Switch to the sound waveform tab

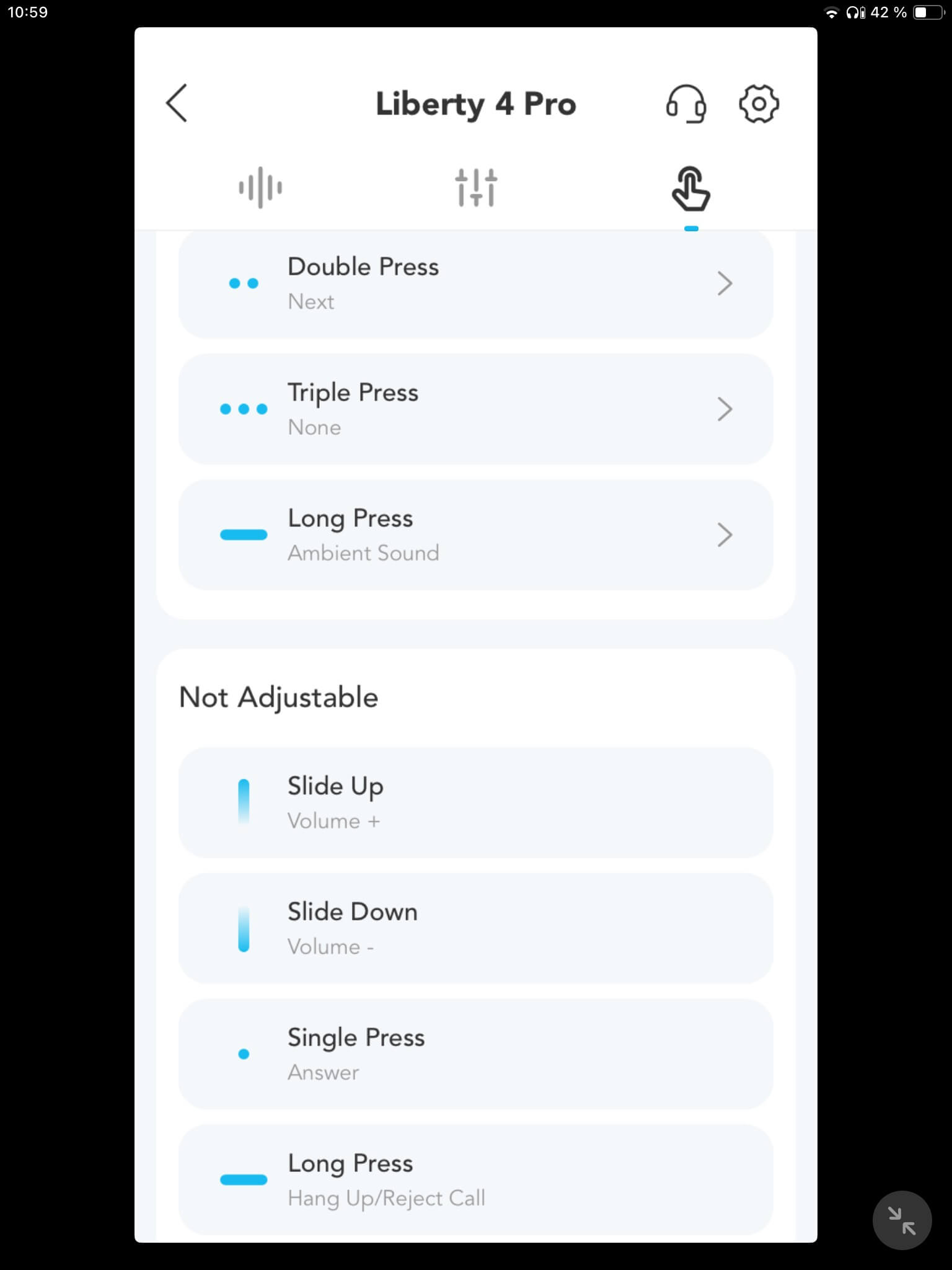coord(260,187)
